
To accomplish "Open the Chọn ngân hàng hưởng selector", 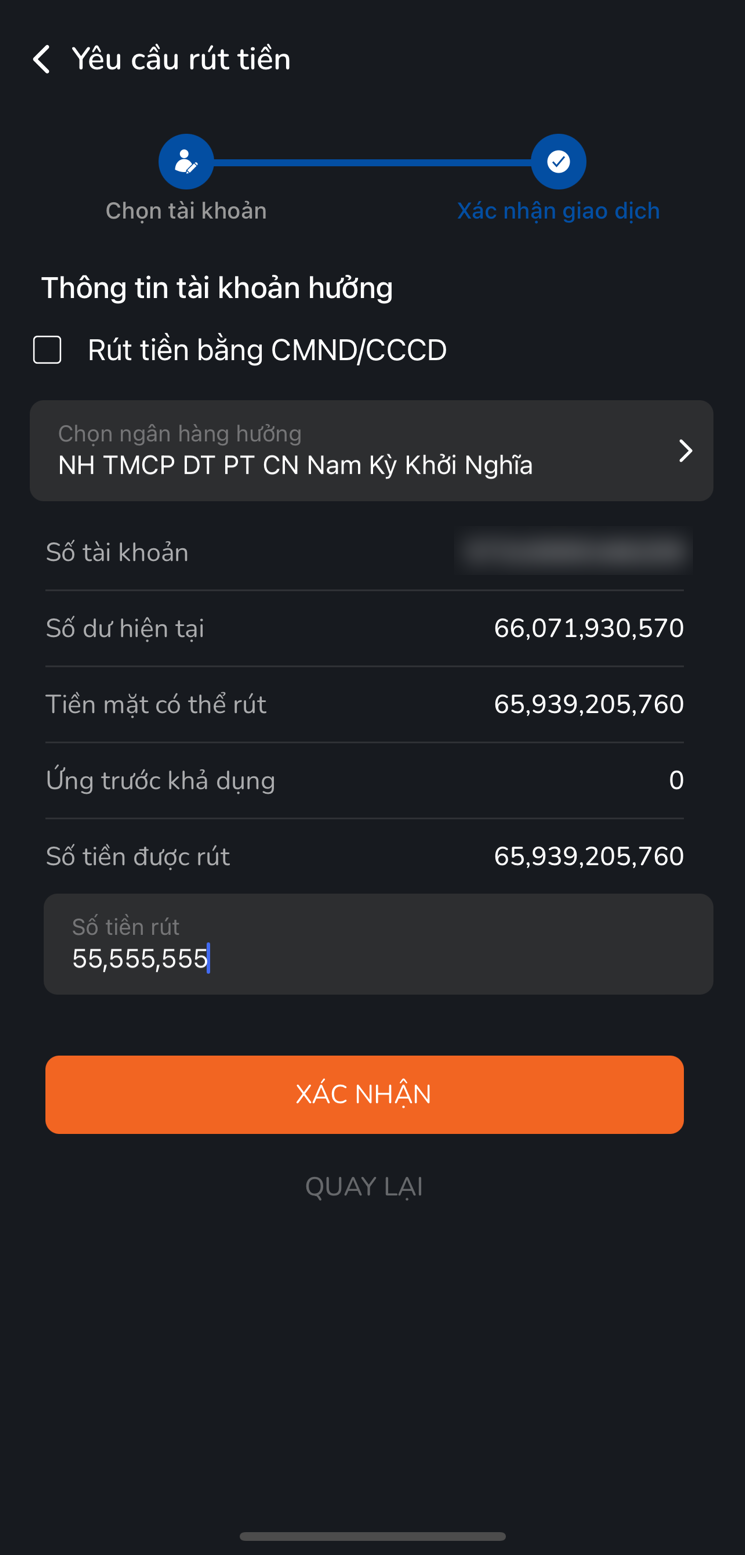I will [371, 451].
